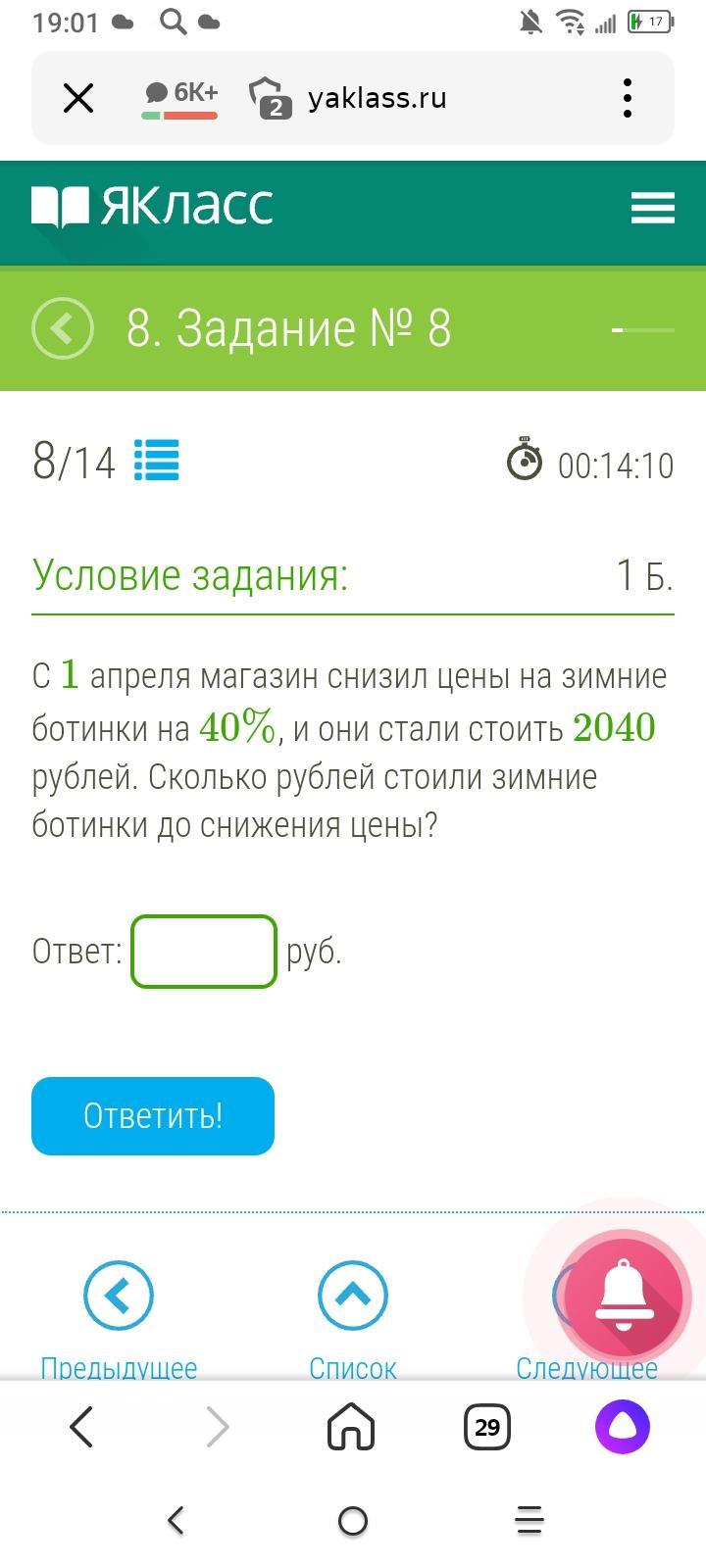This screenshot has width=706, height=1568.
Task: Open browser home page
Action: [351, 1427]
